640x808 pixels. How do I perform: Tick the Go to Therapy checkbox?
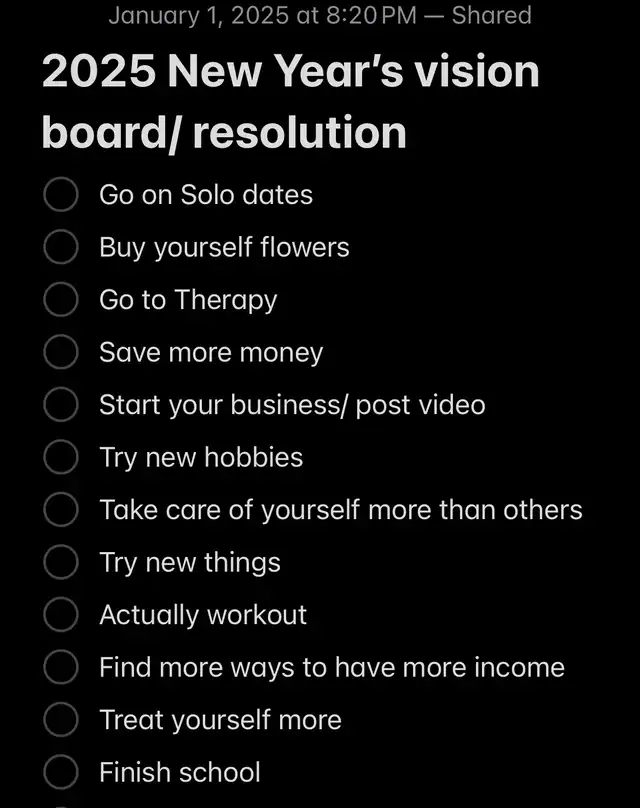(x=61, y=300)
